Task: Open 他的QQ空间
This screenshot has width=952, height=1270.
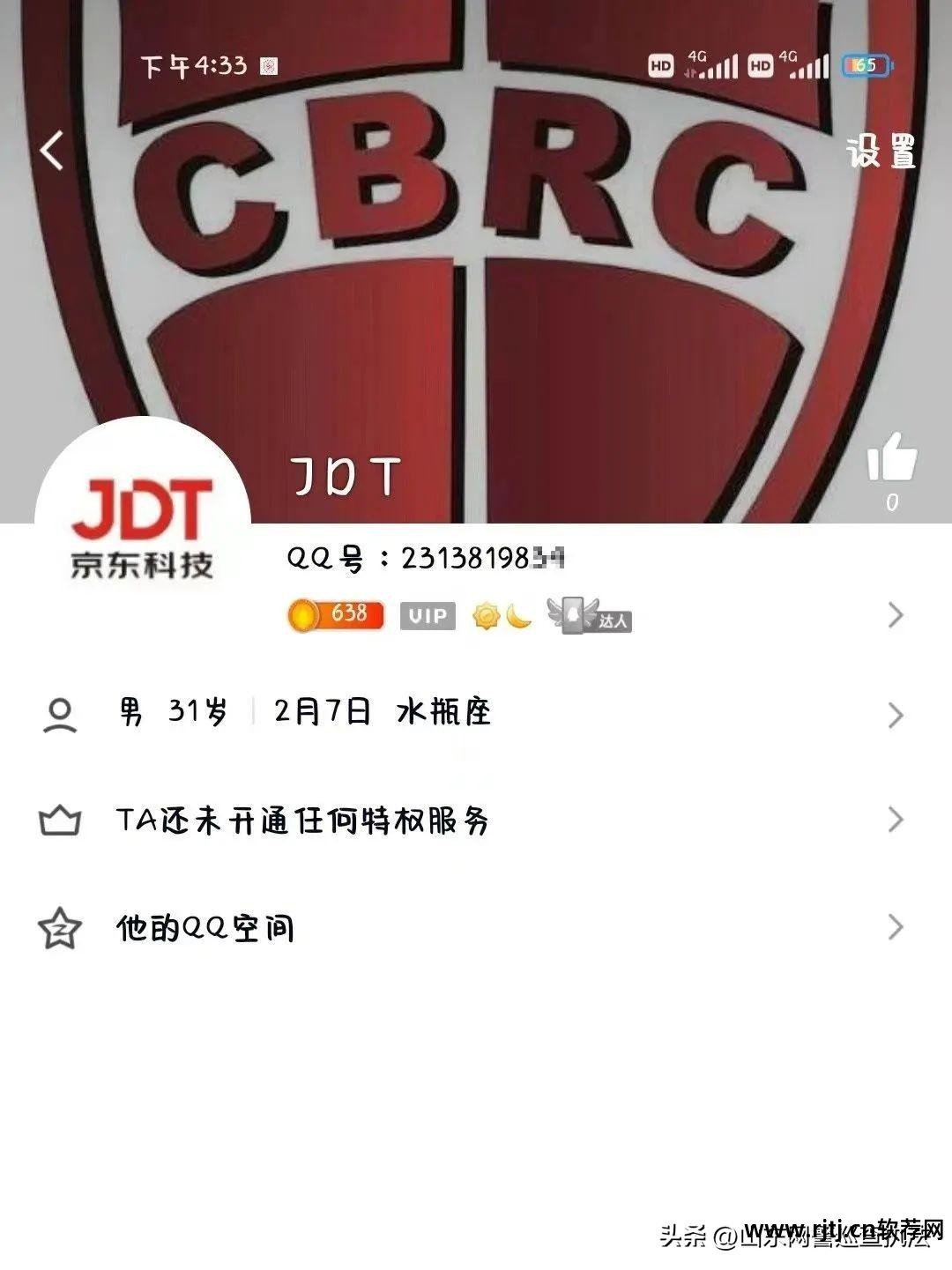Action: 476,928
